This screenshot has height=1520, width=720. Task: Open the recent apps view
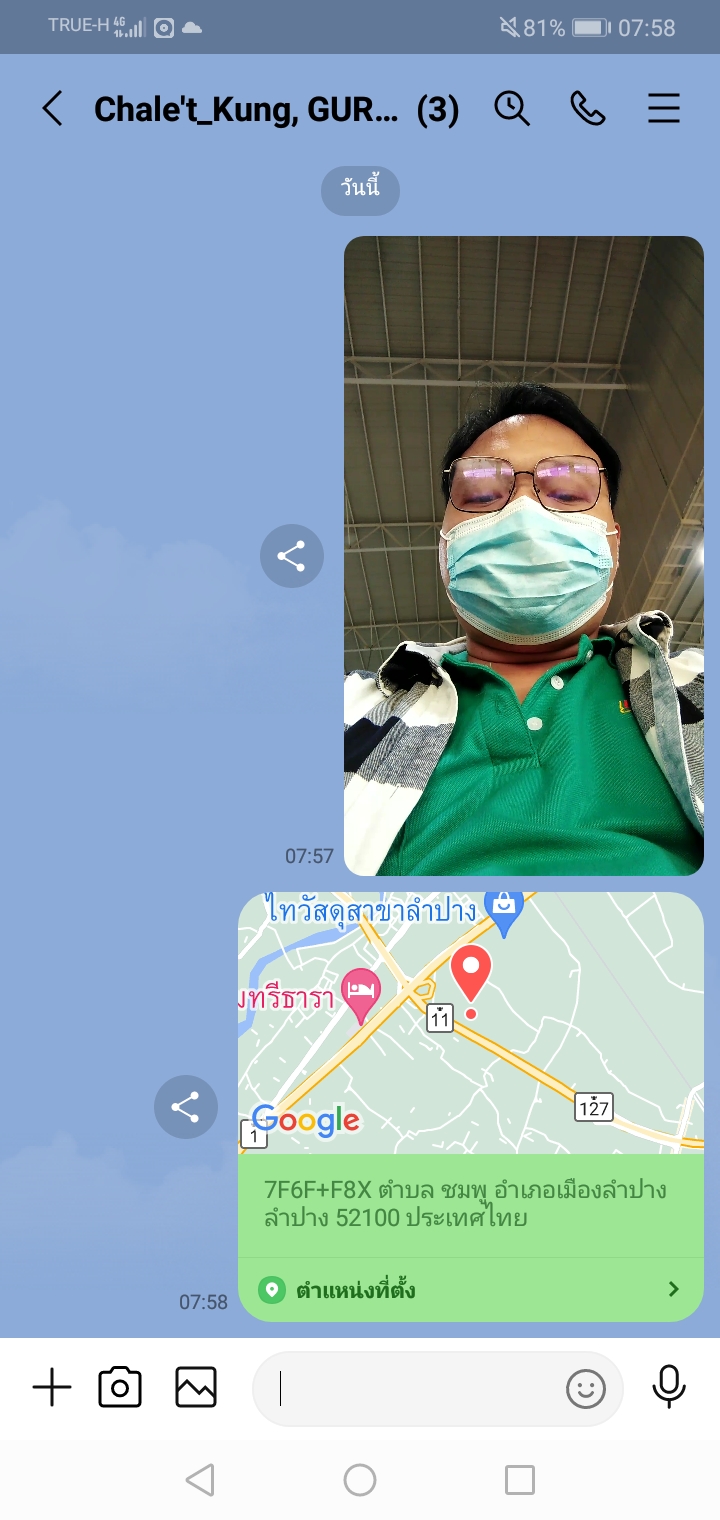point(520,1480)
